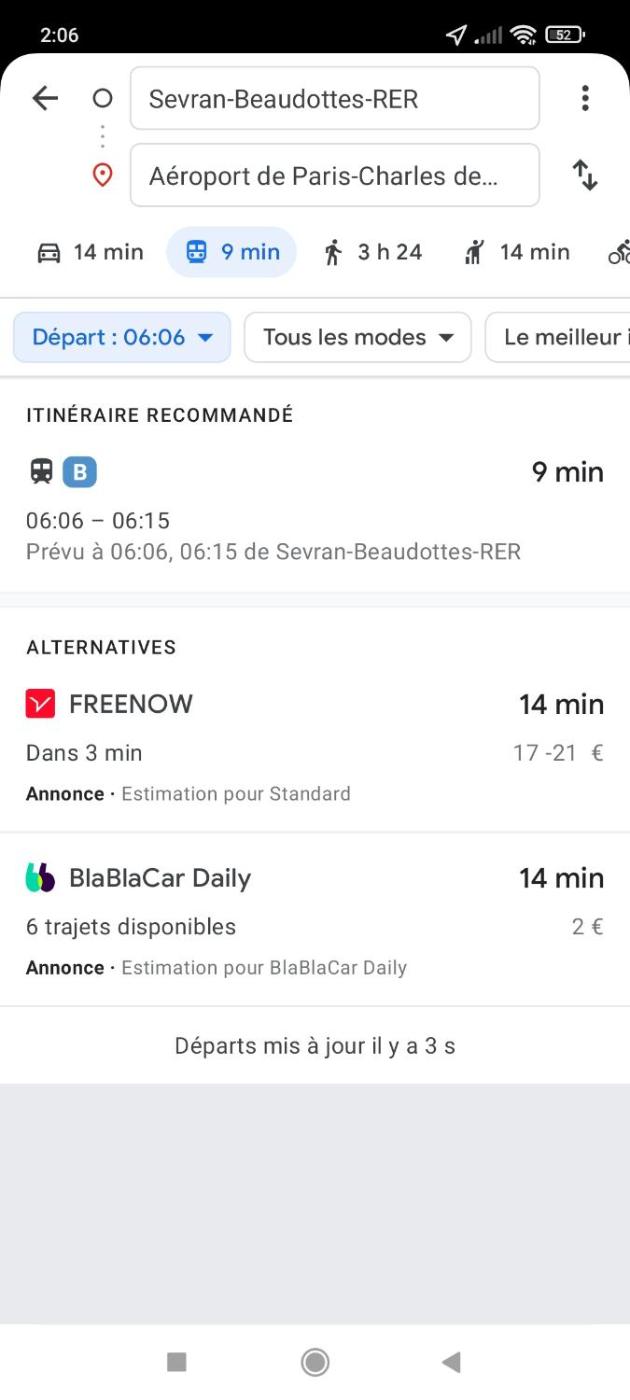Expand the Tous les modes filter
Viewport: 630px width, 1400px height.
click(357, 337)
